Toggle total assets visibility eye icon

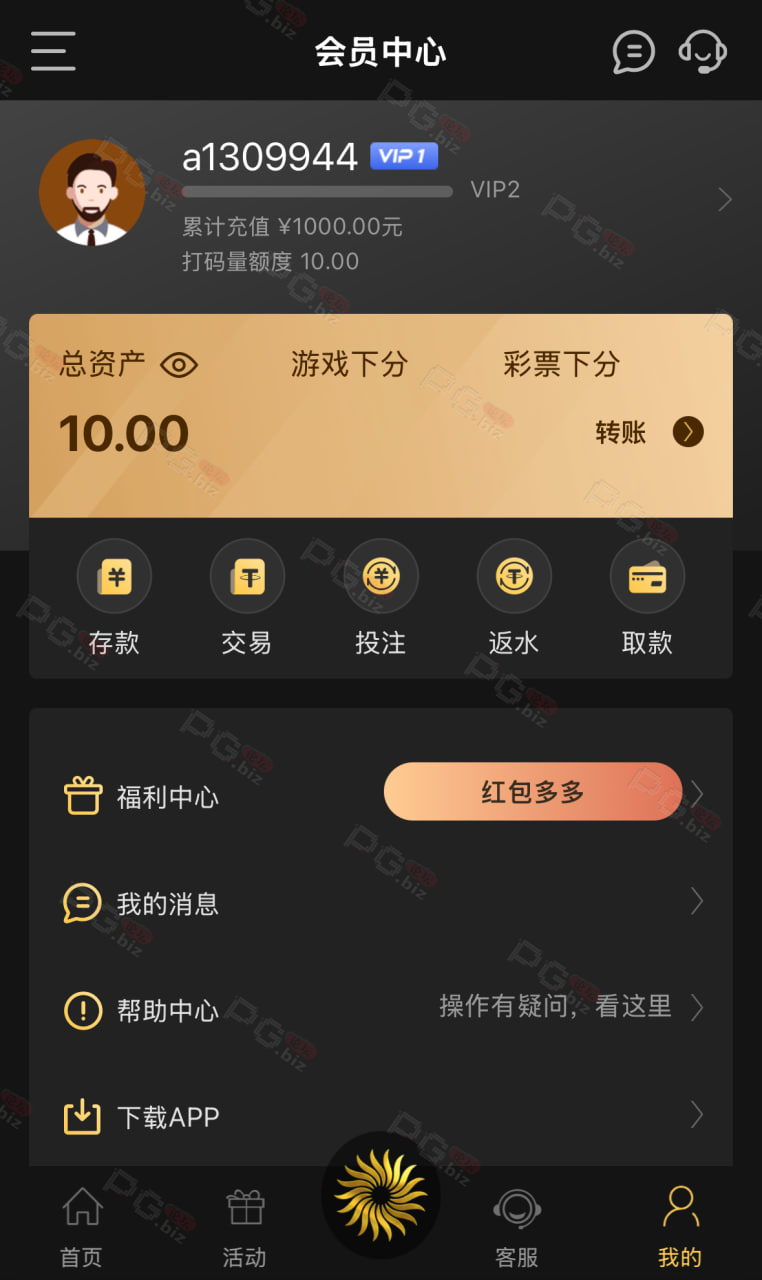click(179, 365)
